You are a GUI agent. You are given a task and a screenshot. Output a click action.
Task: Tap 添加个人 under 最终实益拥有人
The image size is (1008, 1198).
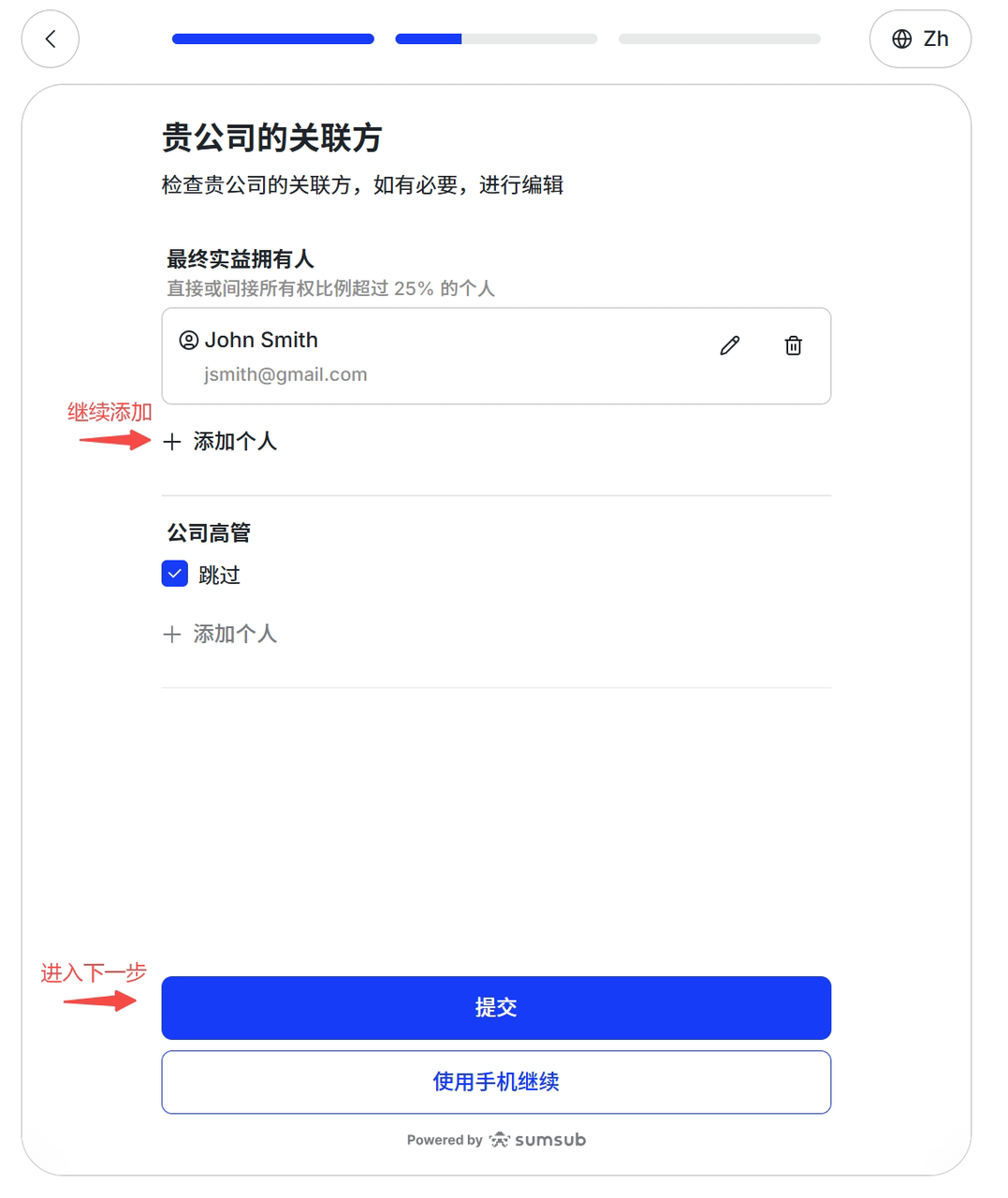[x=221, y=442]
